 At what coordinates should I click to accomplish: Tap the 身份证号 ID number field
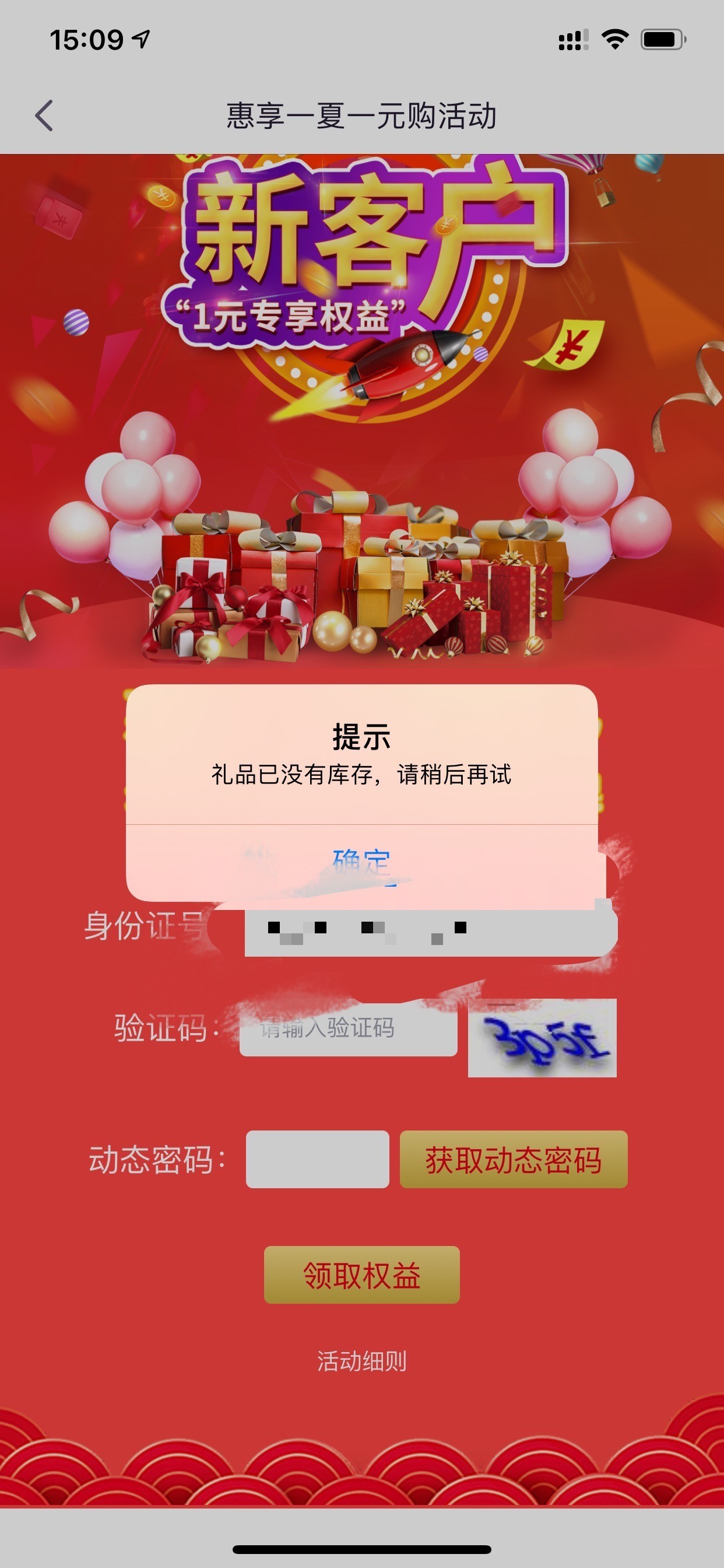click(430, 932)
